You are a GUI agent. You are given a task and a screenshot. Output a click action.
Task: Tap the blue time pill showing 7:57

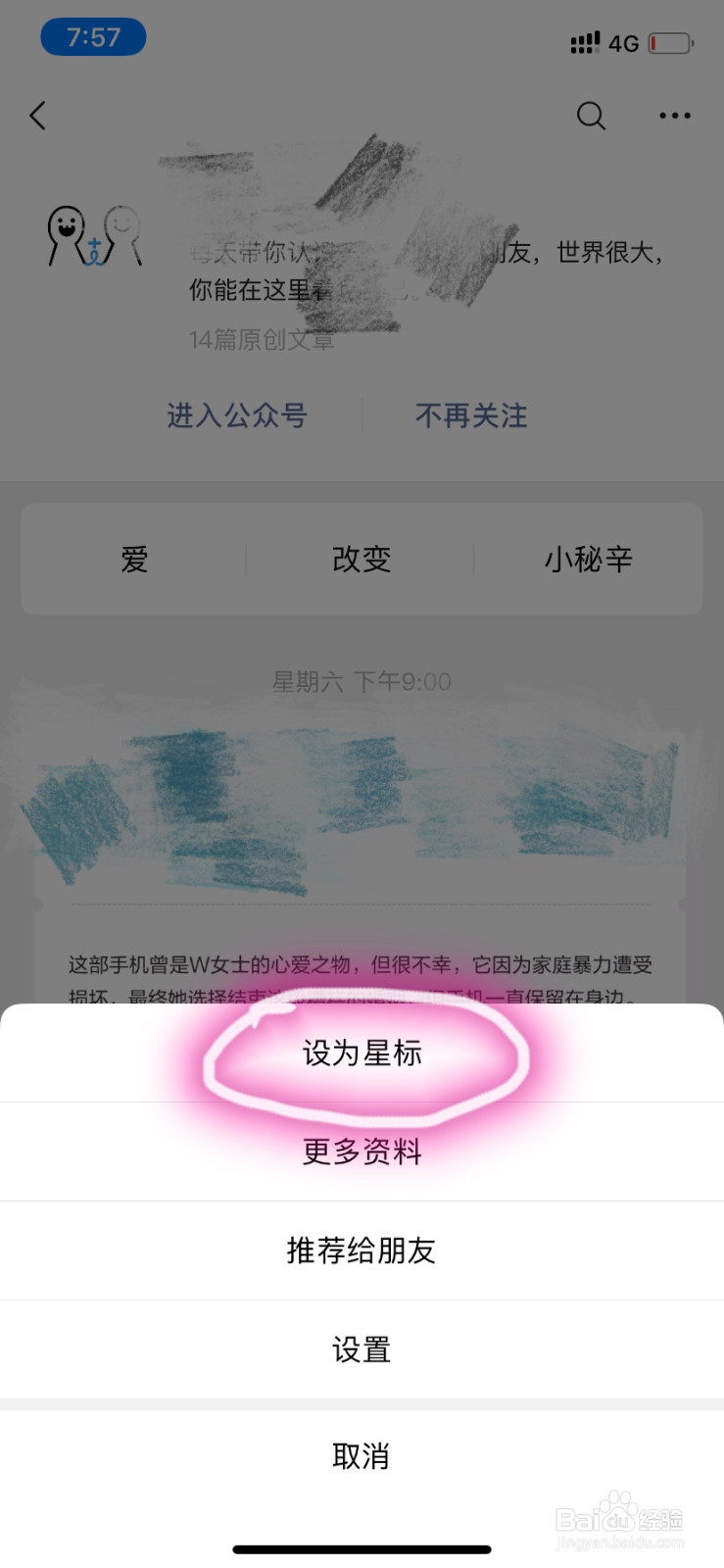pos(93,36)
